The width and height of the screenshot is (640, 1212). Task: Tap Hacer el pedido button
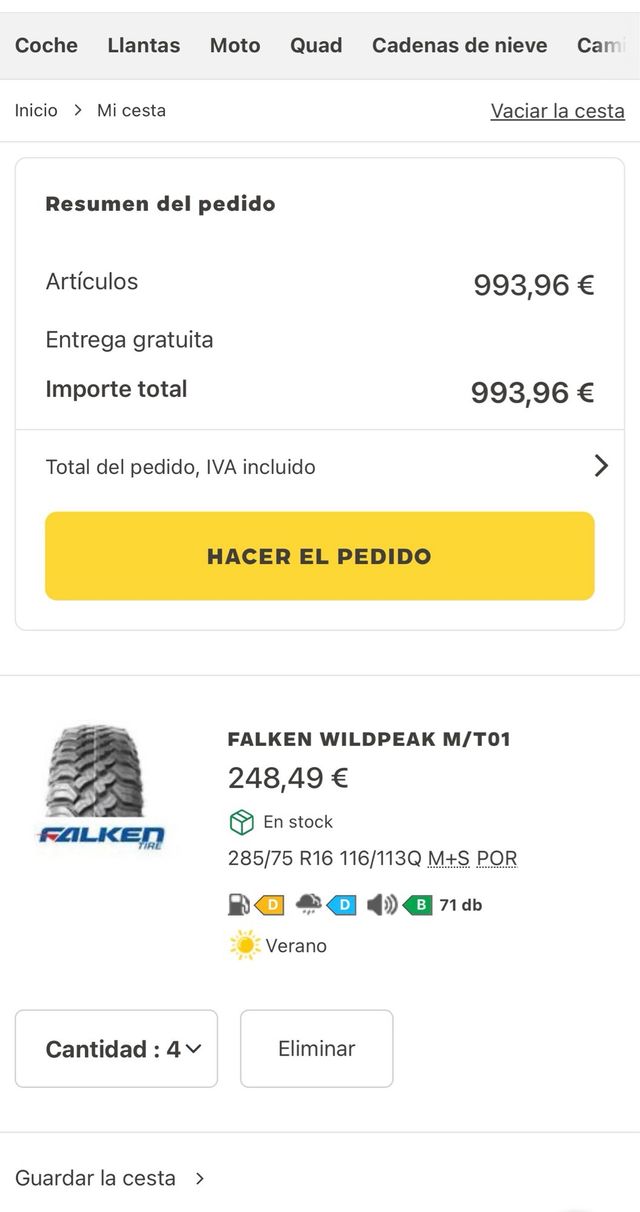tap(320, 556)
